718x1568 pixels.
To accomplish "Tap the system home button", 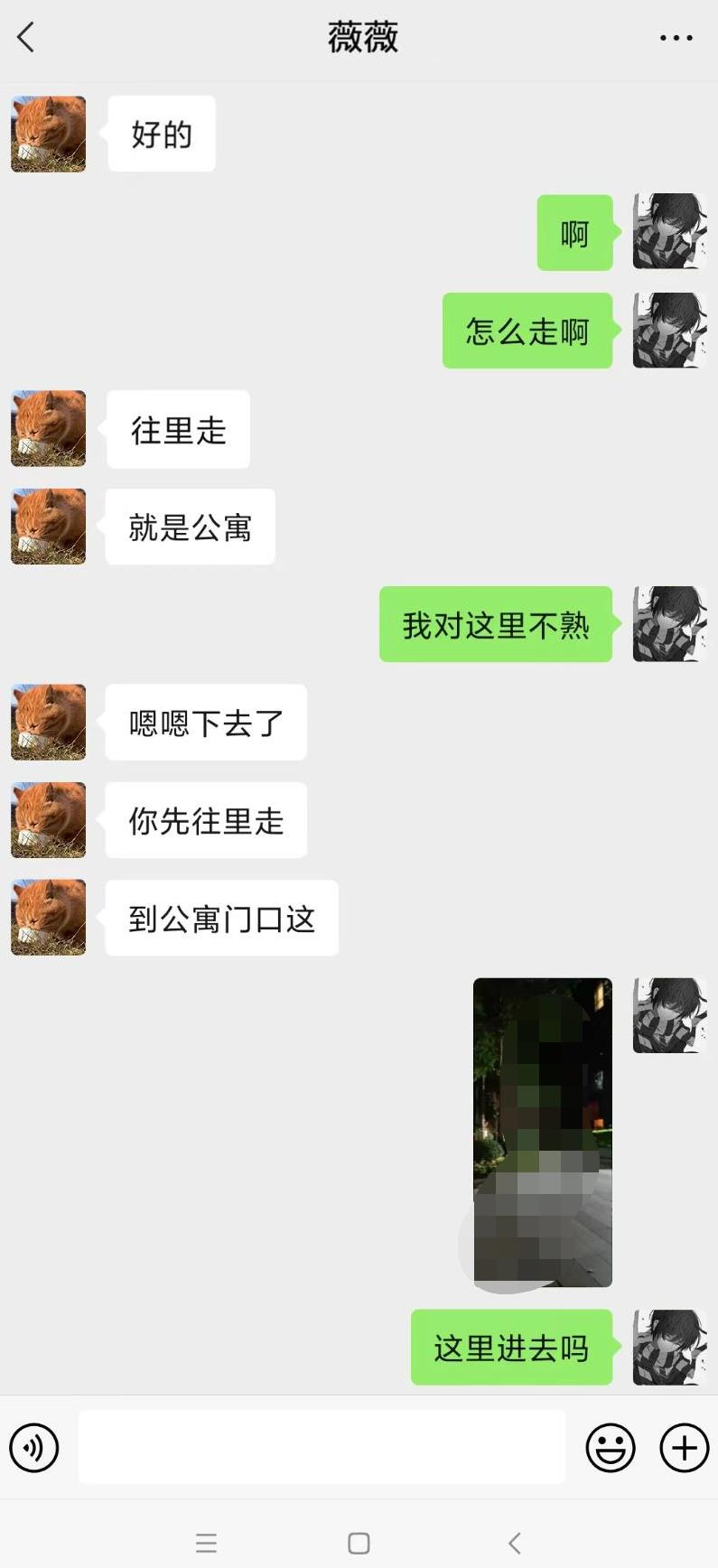I will [x=359, y=1543].
